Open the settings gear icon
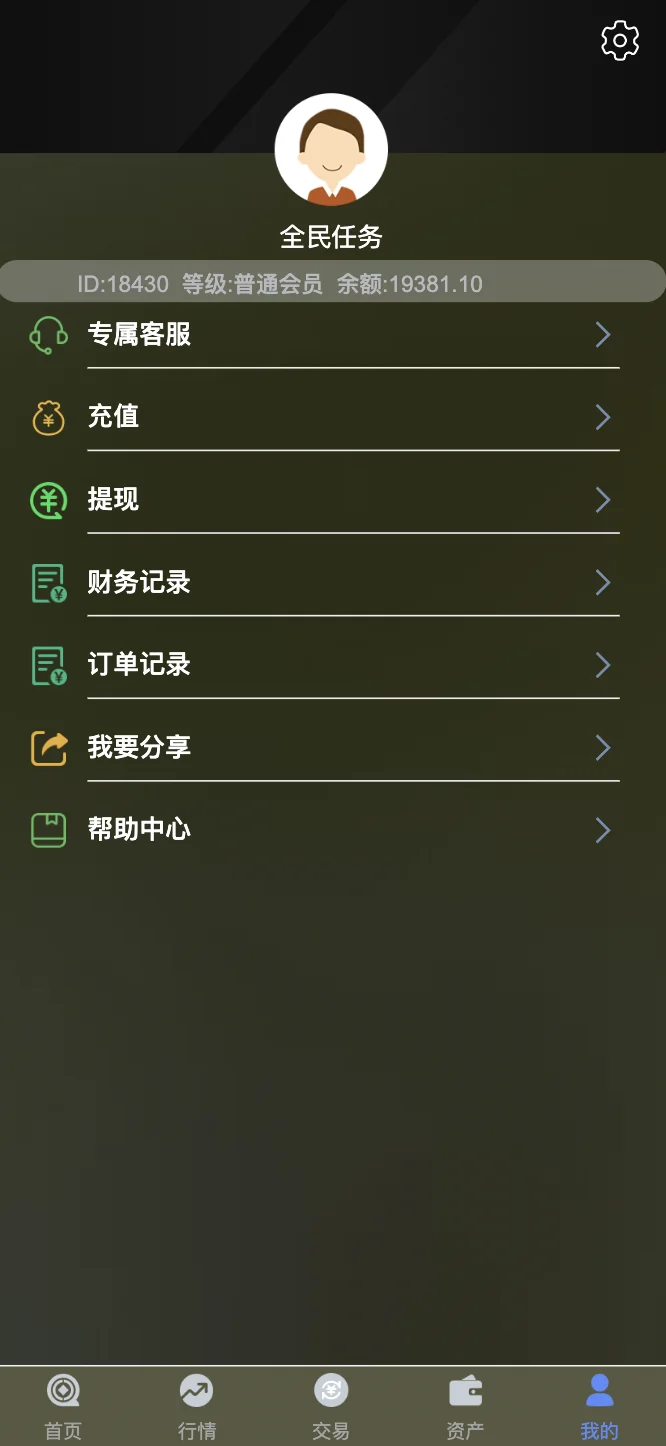666x1446 pixels. tap(620, 41)
